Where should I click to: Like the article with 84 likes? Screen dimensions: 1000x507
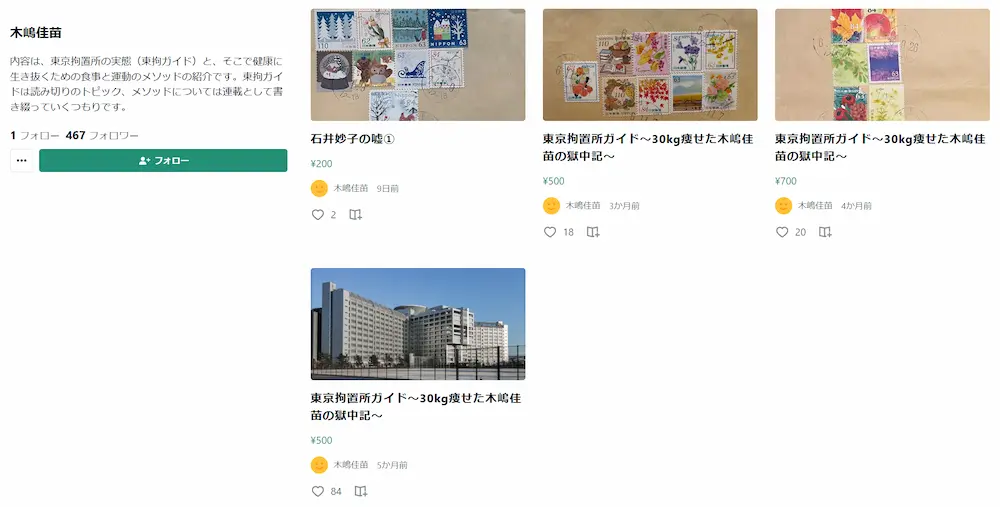[x=318, y=491]
